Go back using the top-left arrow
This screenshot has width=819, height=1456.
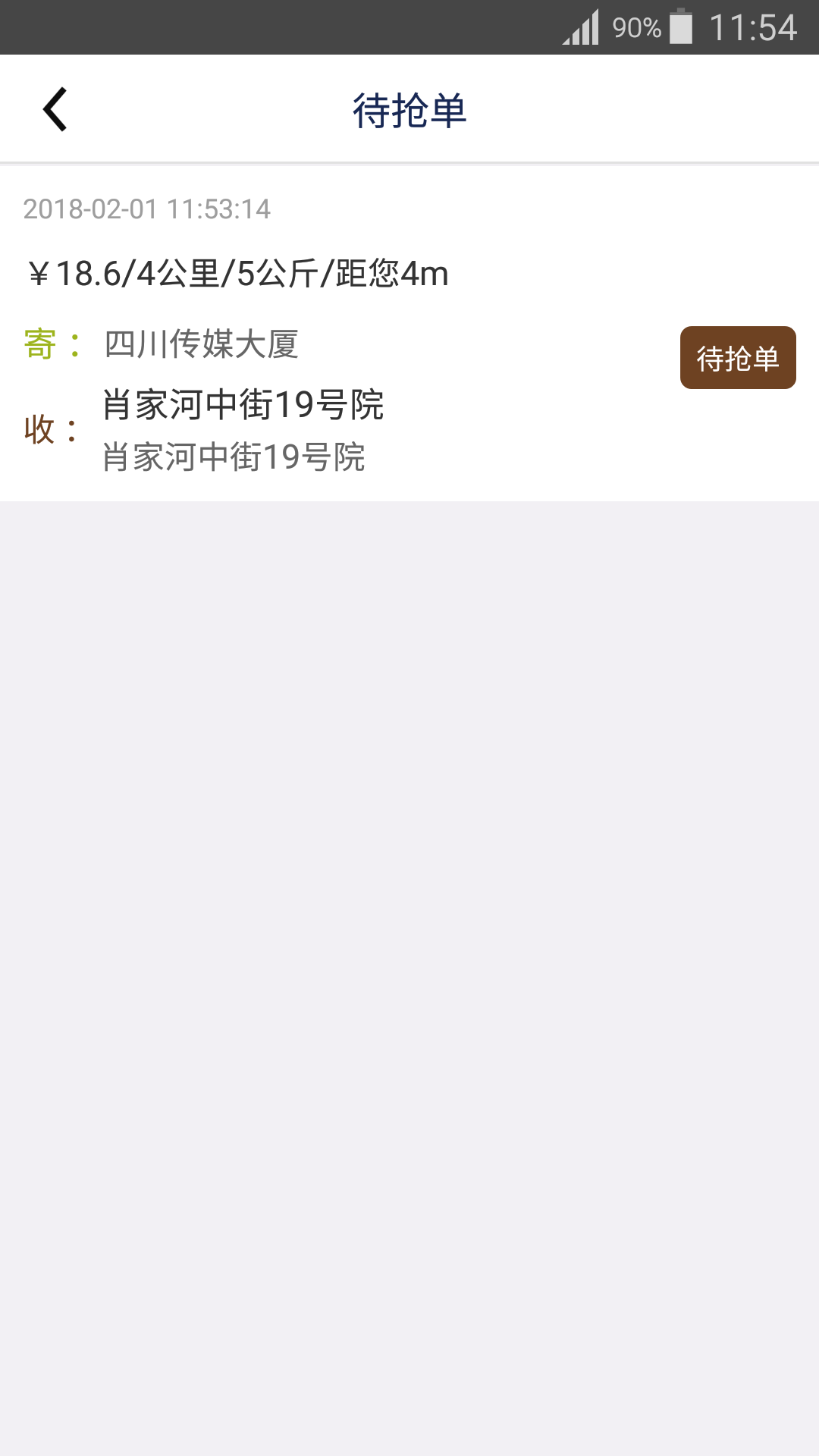(x=55, y=110)
